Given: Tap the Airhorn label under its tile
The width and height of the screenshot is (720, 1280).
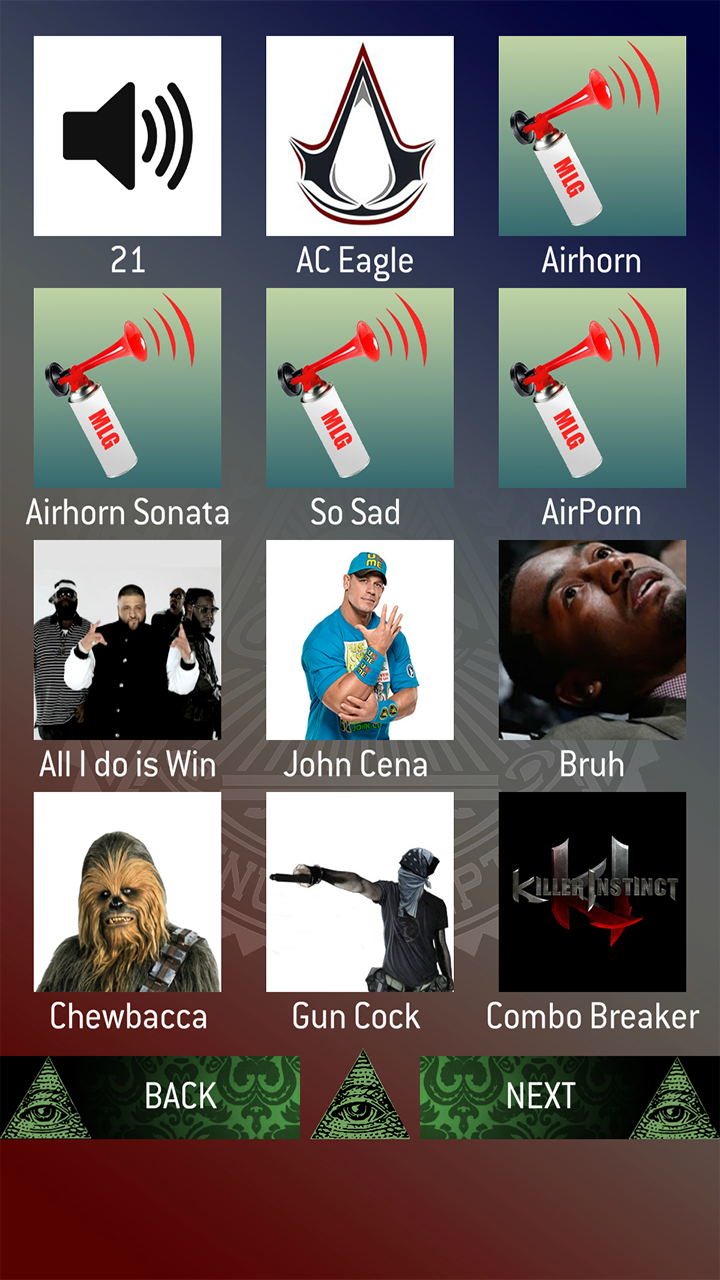Looking at the screenshot, I should coord(591,261).
